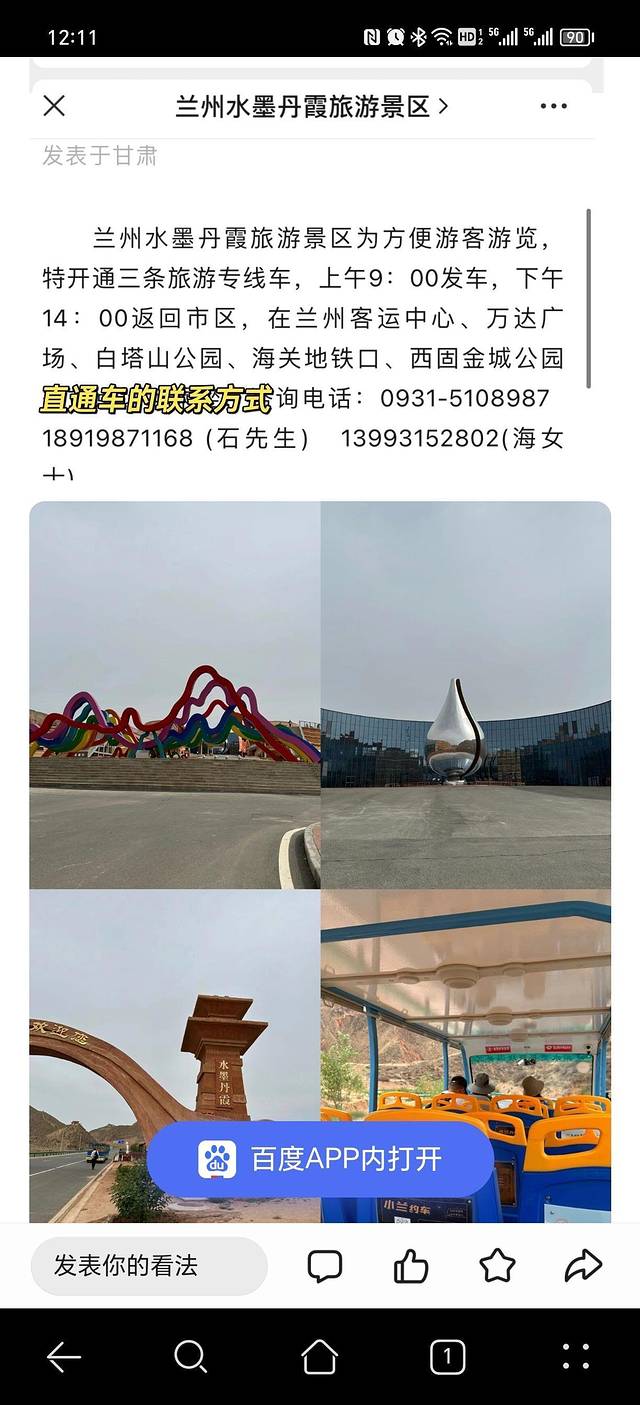Go to the browser home page
Image resolution: width=640 pixels, height=1405 pixels.
point(320,1357)
